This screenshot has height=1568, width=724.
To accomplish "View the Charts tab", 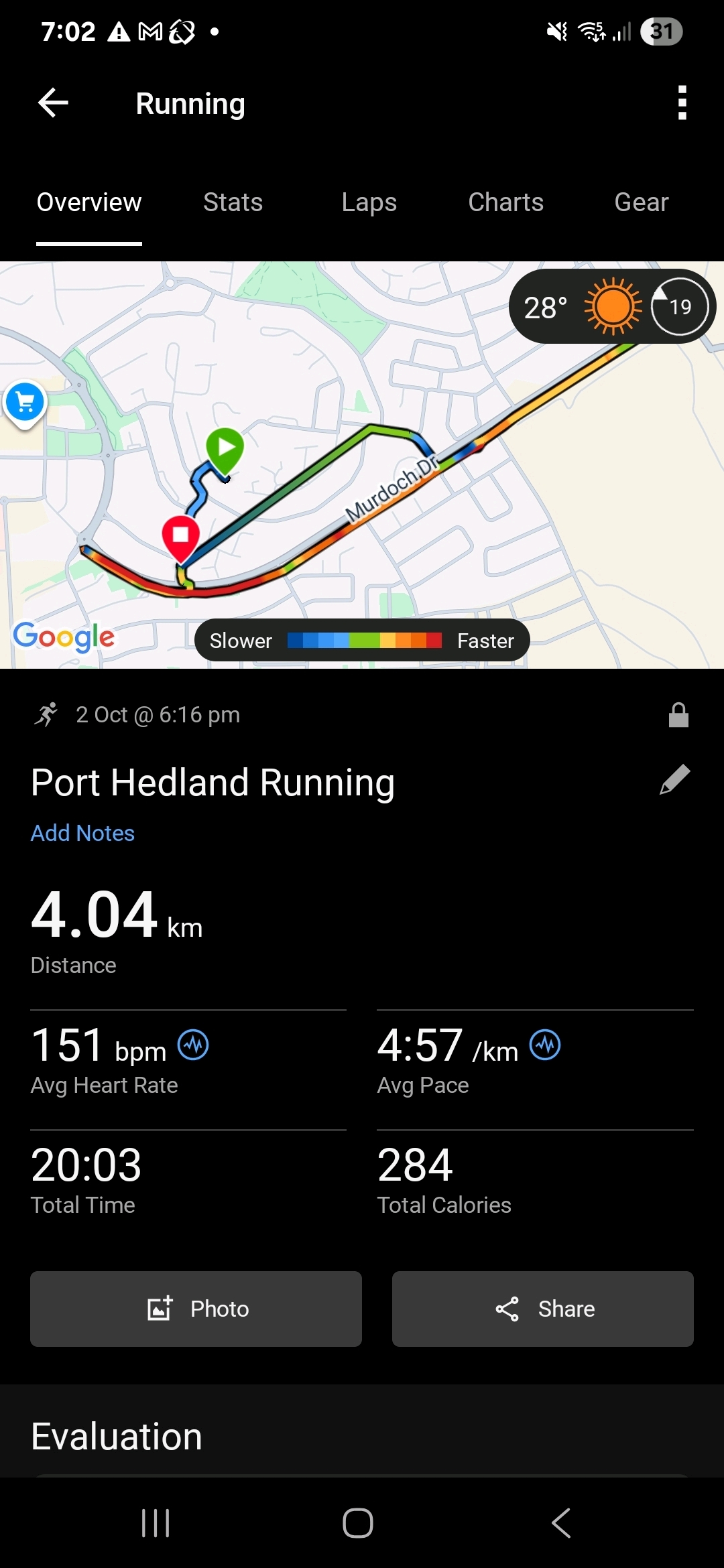I will (505, 202).
